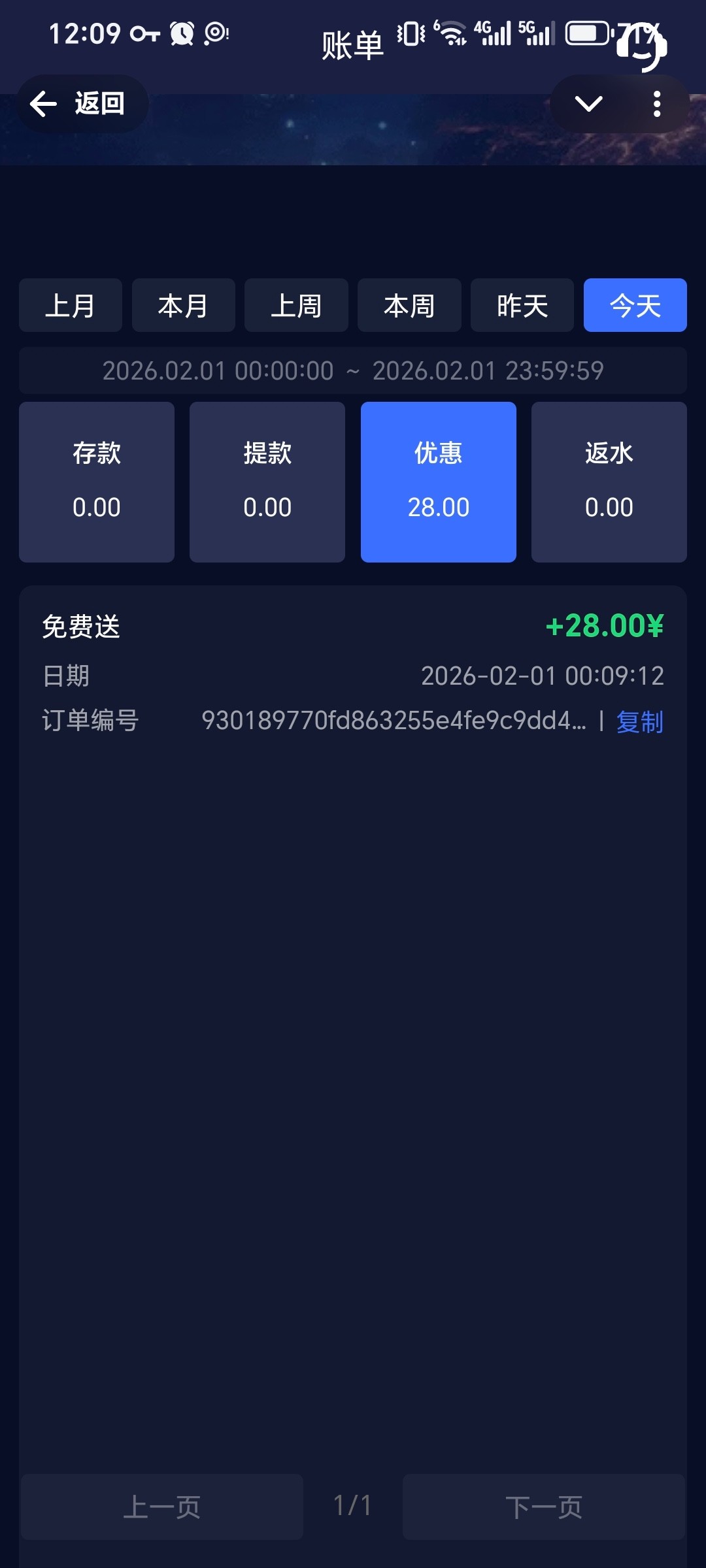Copy the order number with 复制
Screen dimensions: 706x1568
point(639,722)
